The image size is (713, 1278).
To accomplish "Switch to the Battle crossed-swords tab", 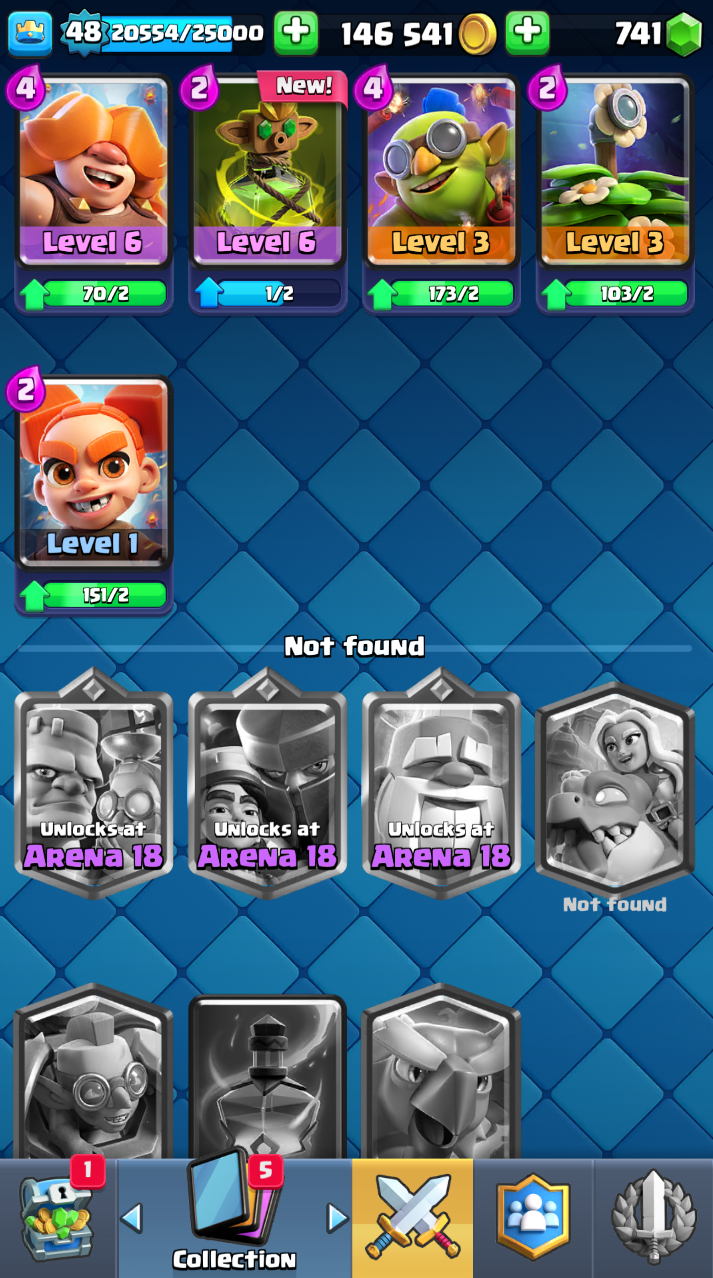I will pyautogui.click(x=412, y=1218).
